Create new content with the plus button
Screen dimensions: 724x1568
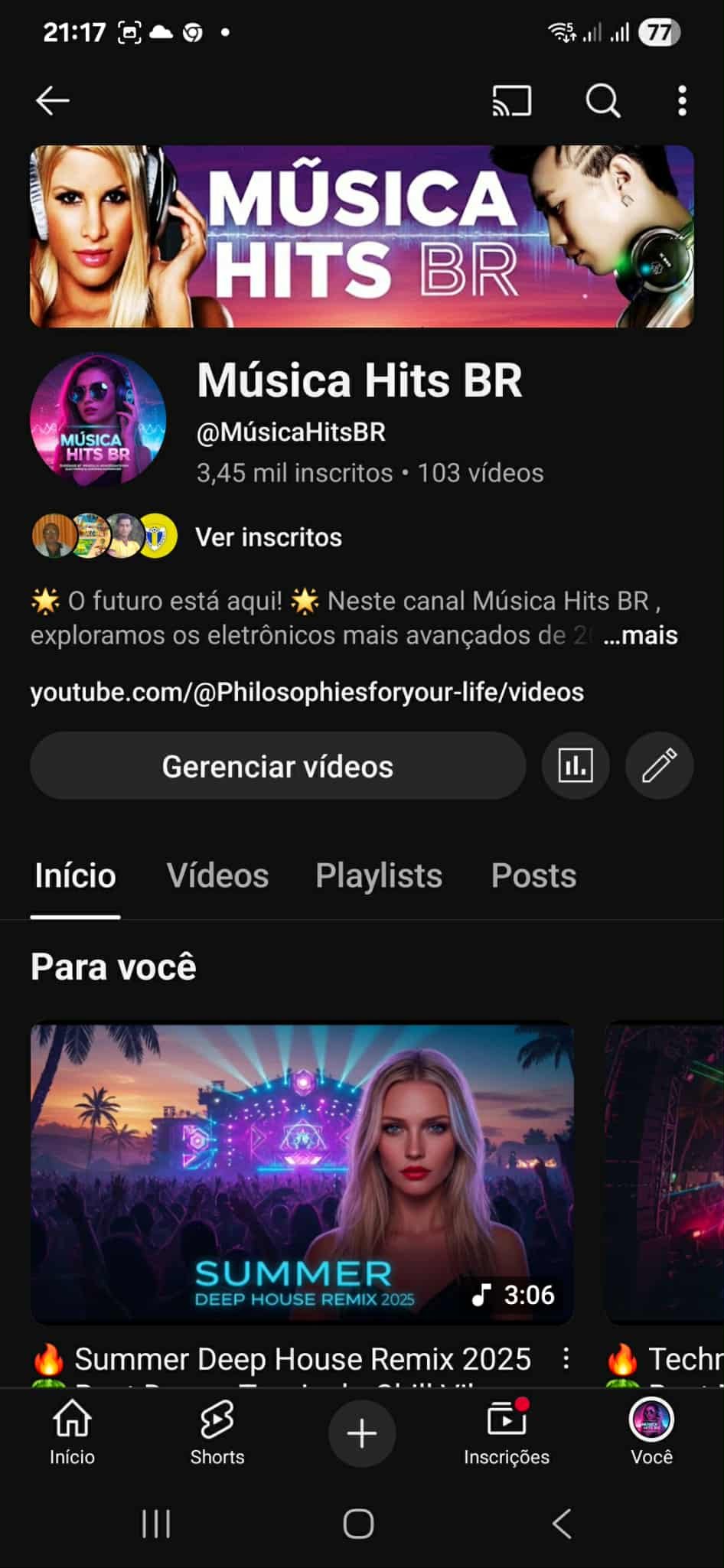tap(362, 1433)
